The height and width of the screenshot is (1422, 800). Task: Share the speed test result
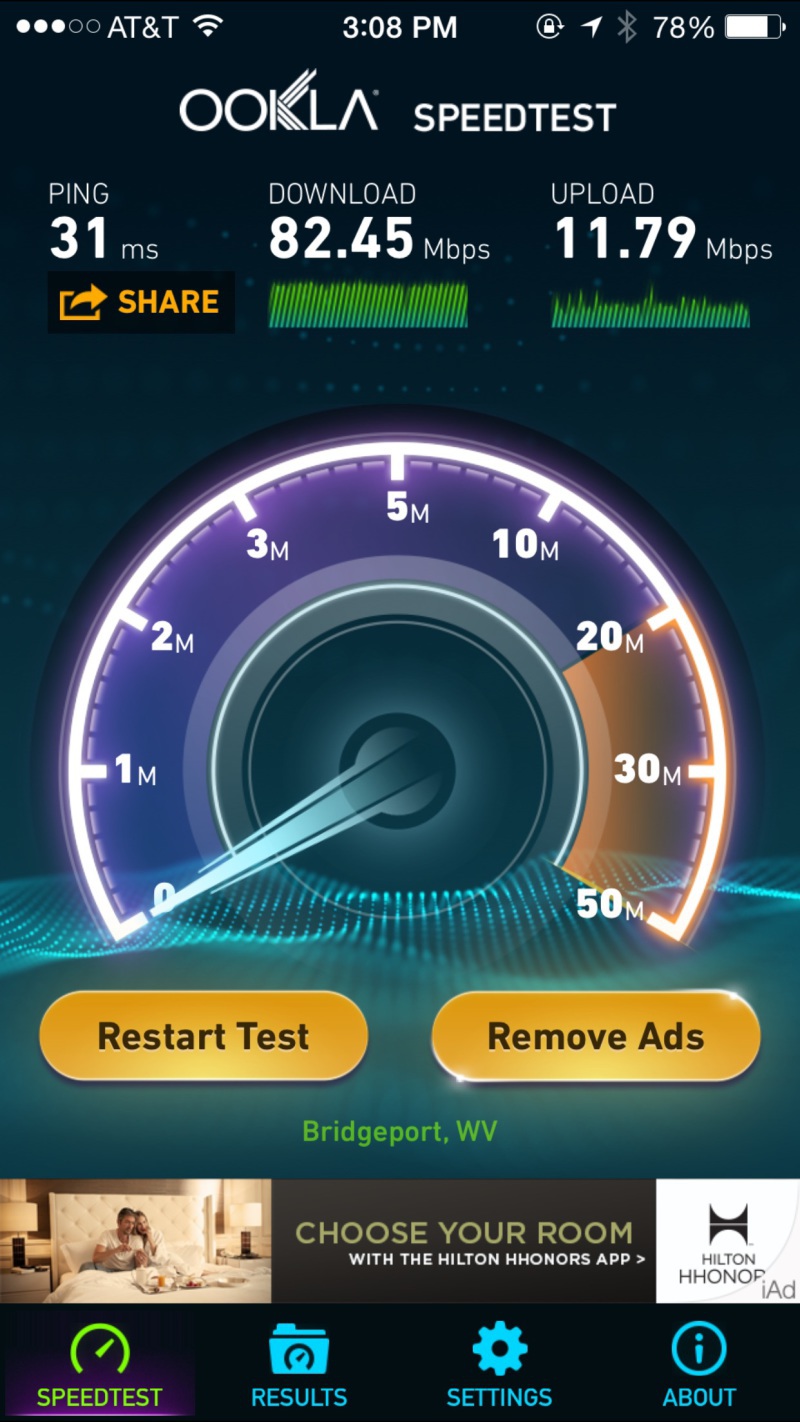point(141,302)
